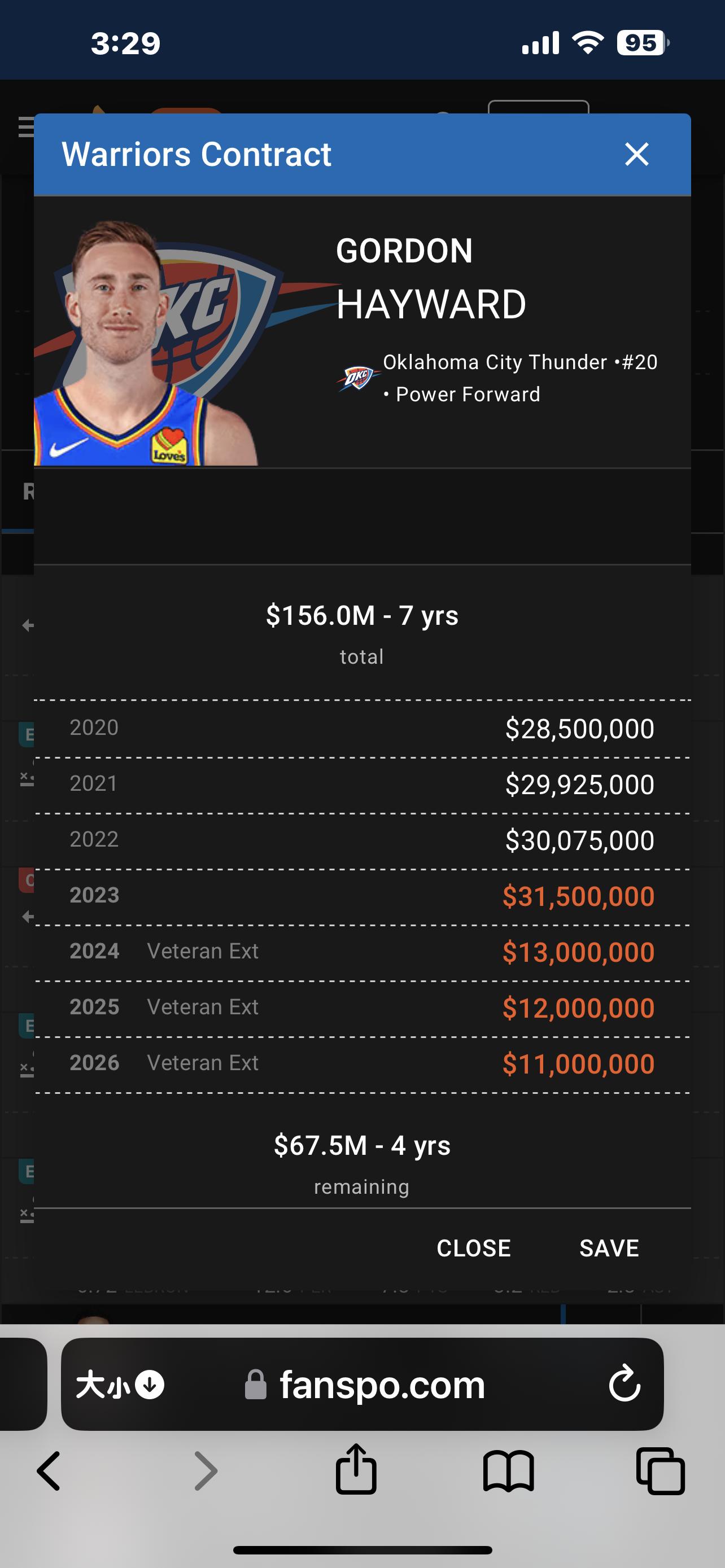Open the page size settings menu
The width and height of the screenshot is (725, 1568).
pyautogui.click(x=120, y=1385)
